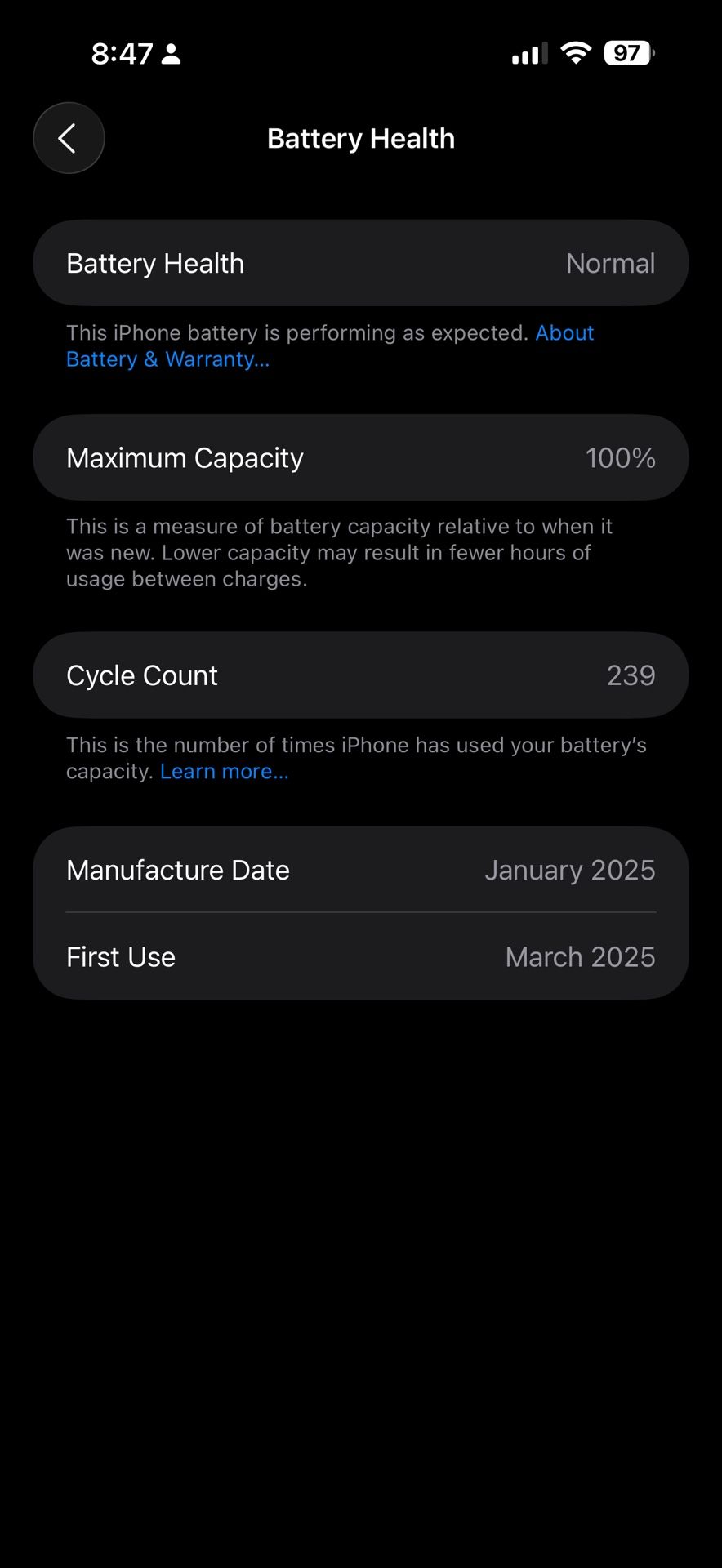Screen dimensions: 722x1568
Task: Open the Learn more link under Cycle Count
Action: [224, 771]
